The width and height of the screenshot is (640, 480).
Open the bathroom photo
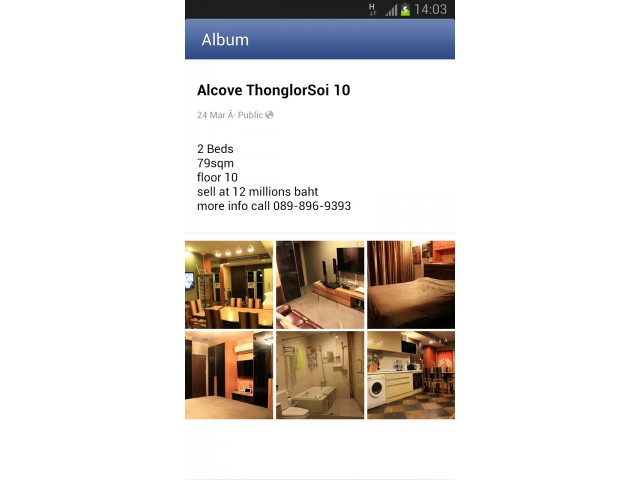pyautogui.click(x=320, y=375)
